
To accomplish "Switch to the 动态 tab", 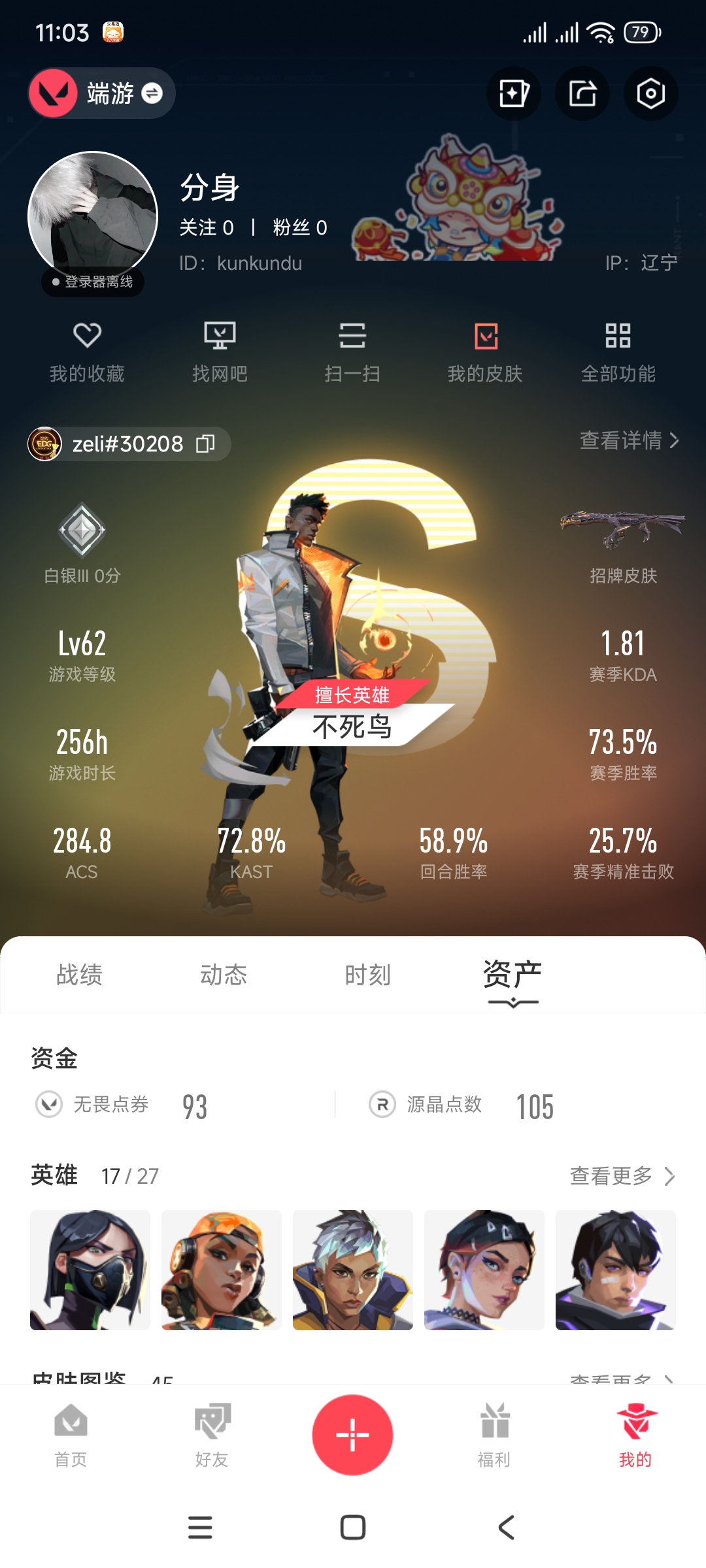I will 224,975.
